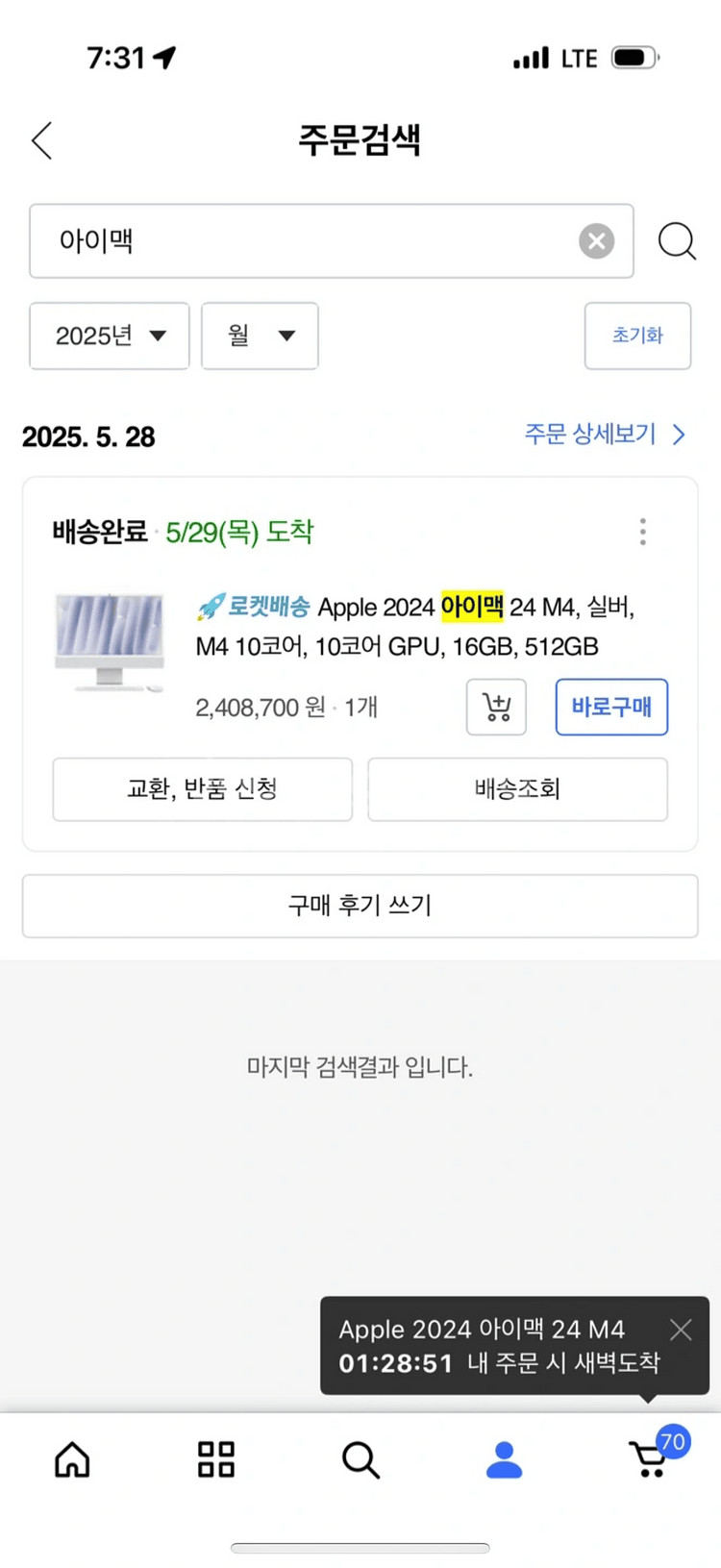
Task: Go to the home tab
Action: (x=72, y=1459)
